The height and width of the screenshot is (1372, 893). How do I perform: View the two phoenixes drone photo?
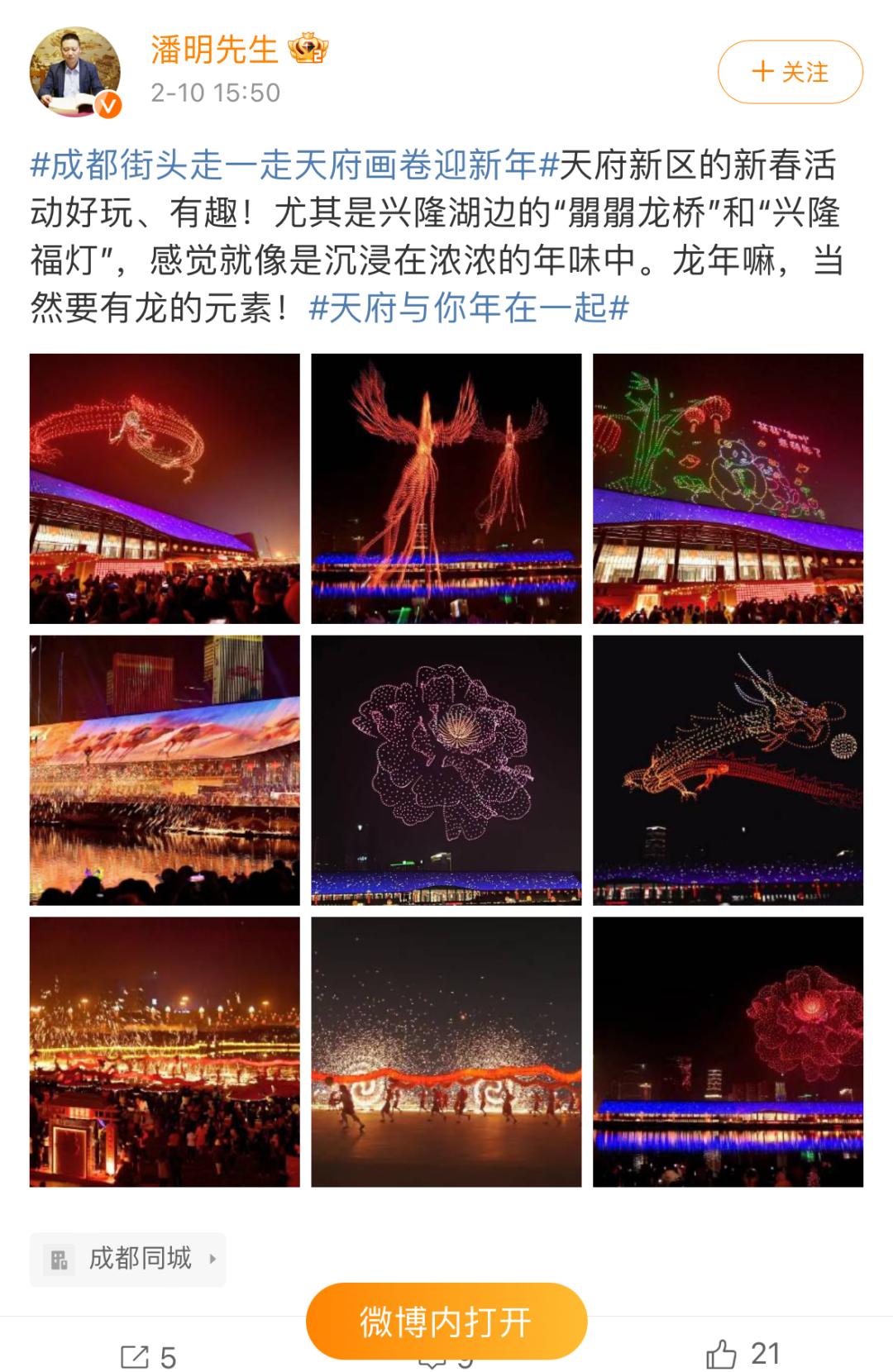click(446, 488)
